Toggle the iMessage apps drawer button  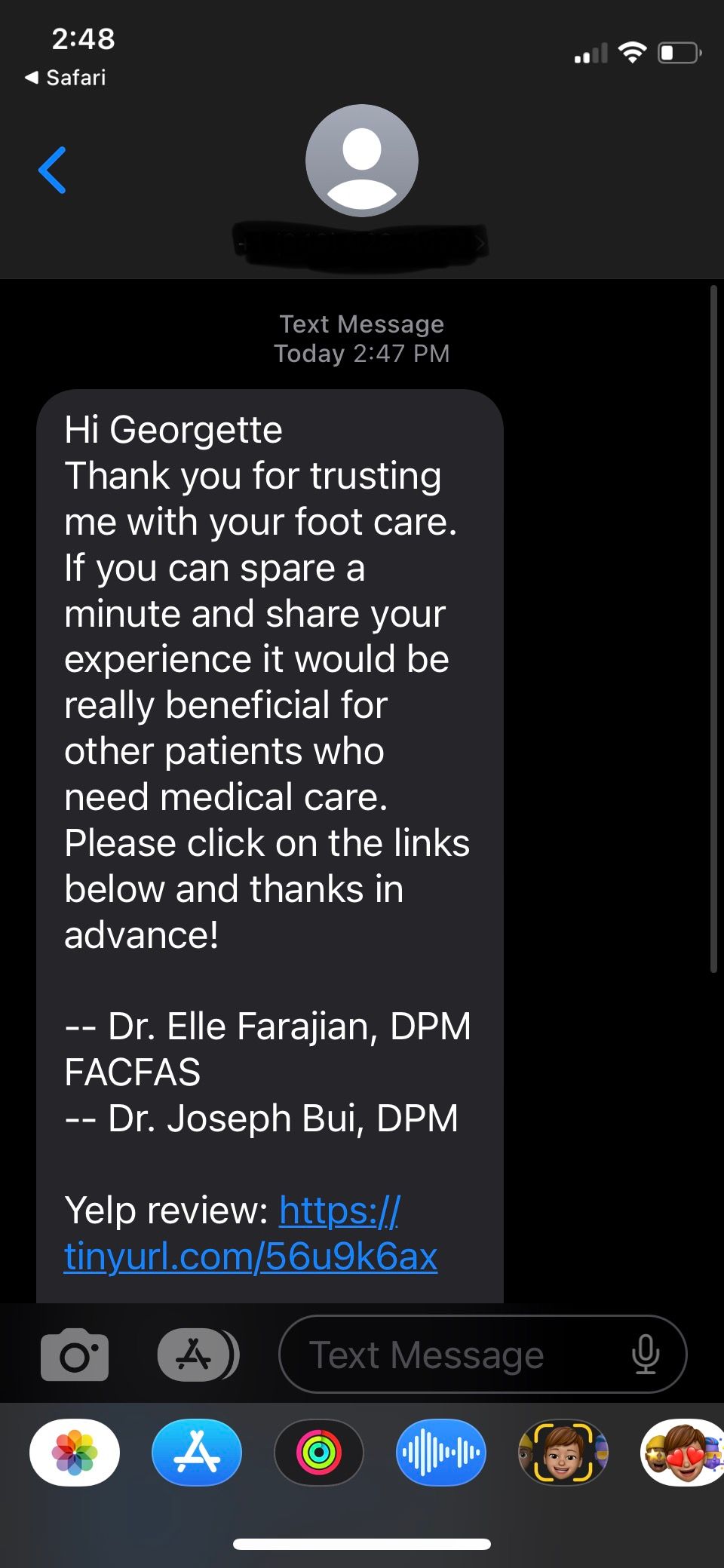click(x=198, y=1355)
